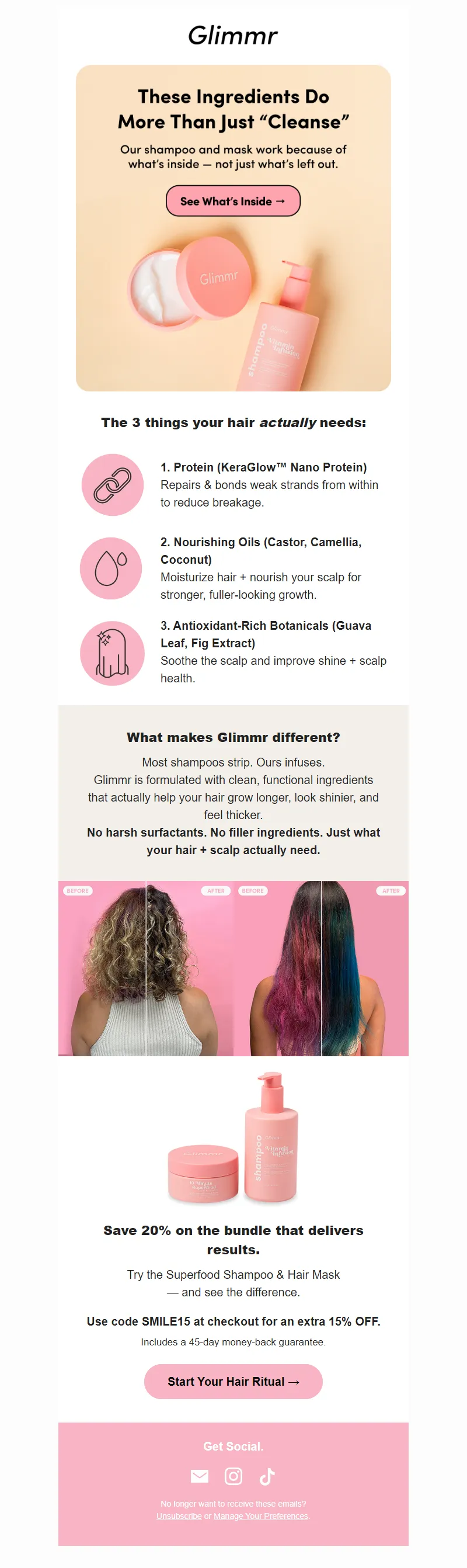Unsubscribe from these emails

(179, 1515)
